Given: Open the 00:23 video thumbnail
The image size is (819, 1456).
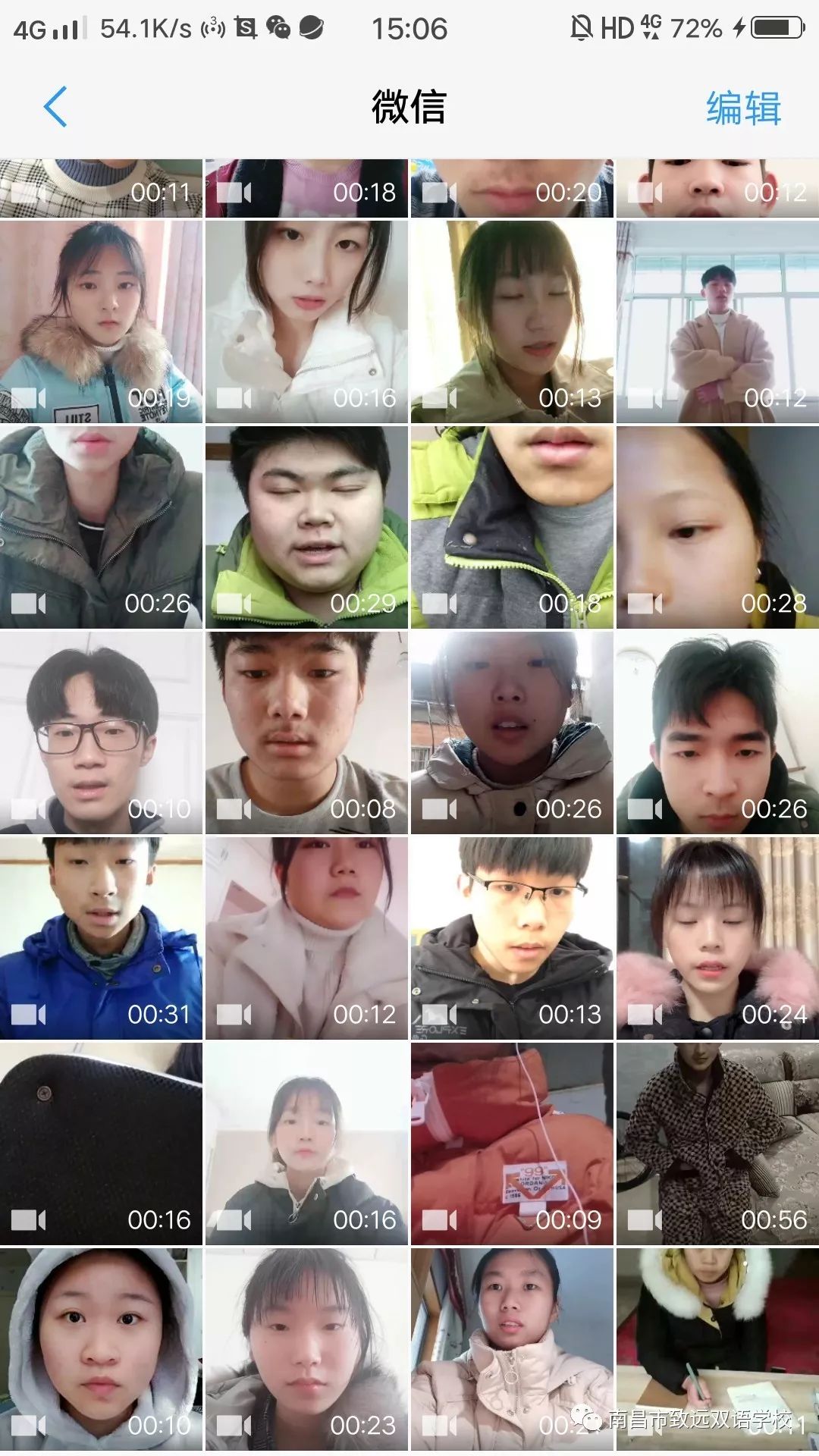Looking at the screenshot, I should (x=306, y=1349).
